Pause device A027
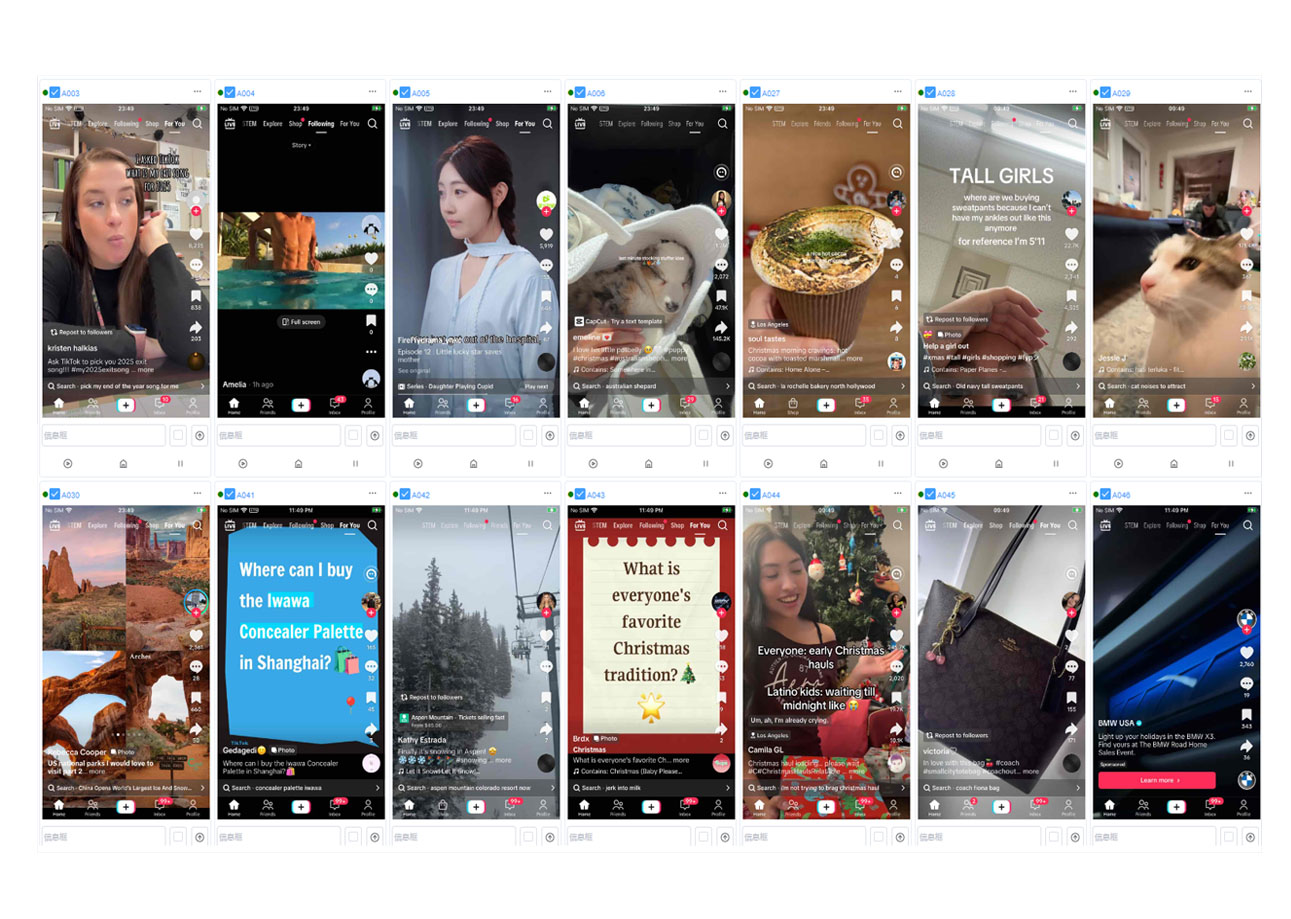The image size is (1291, 919). (881, 463)
